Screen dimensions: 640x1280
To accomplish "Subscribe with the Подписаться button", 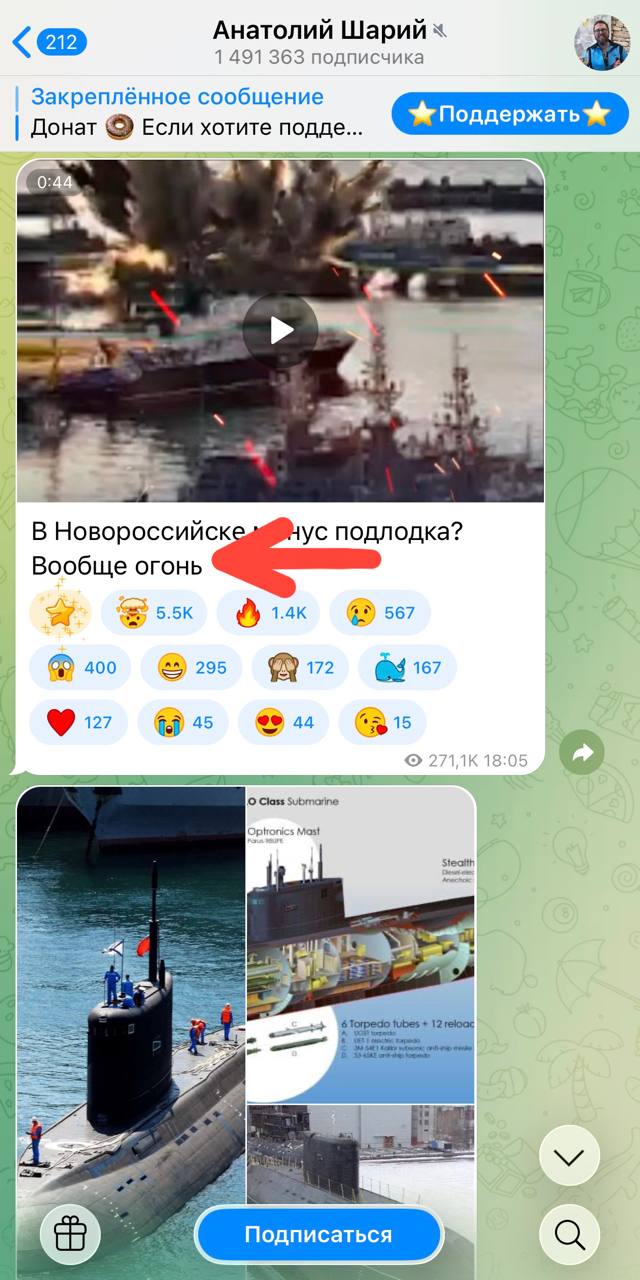I will pyautogui.click(x=318, y=1235).
